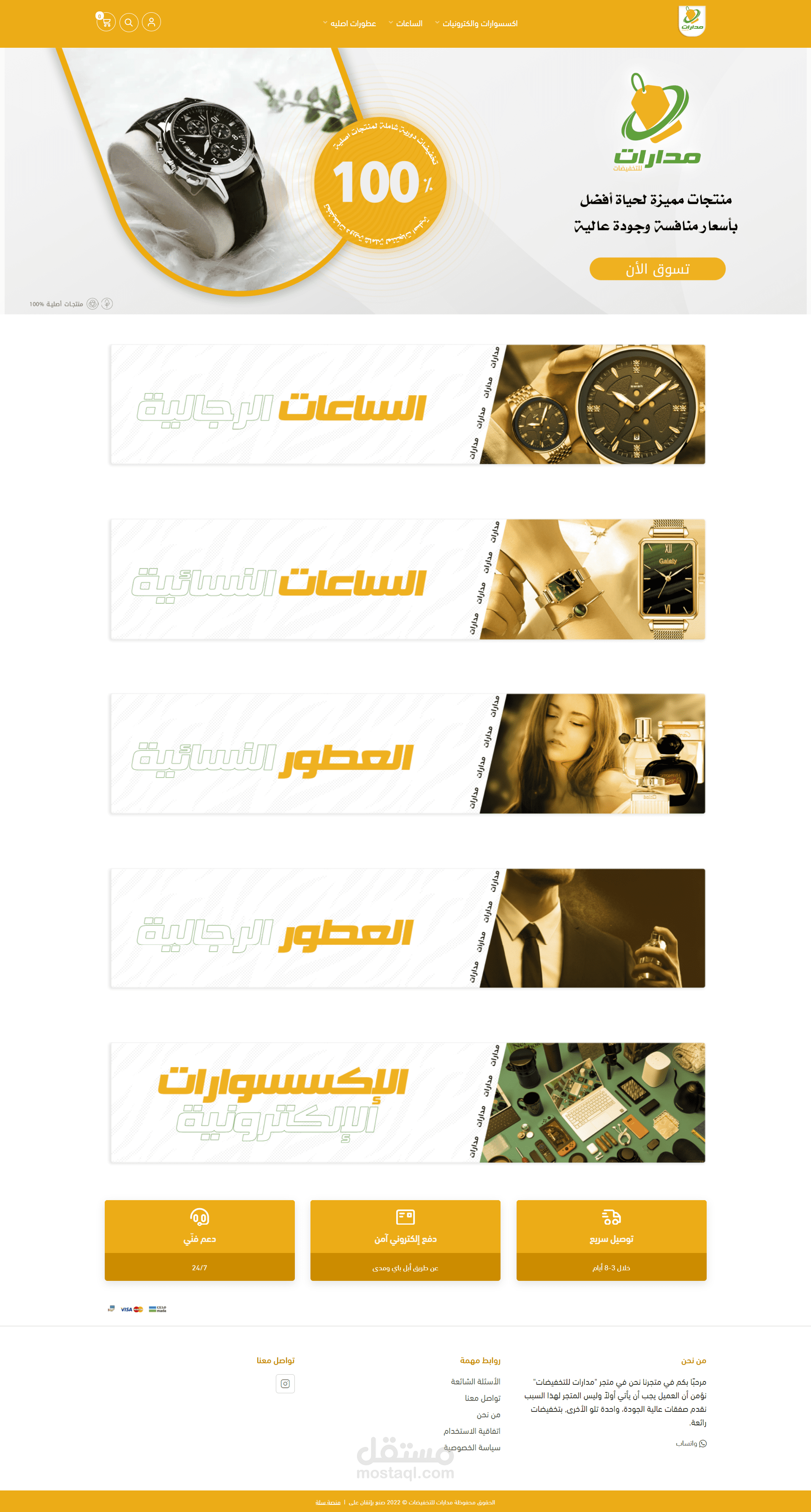View the اتفاقية الاستخدام page
811x1512 pixels.
point(472,1431)
